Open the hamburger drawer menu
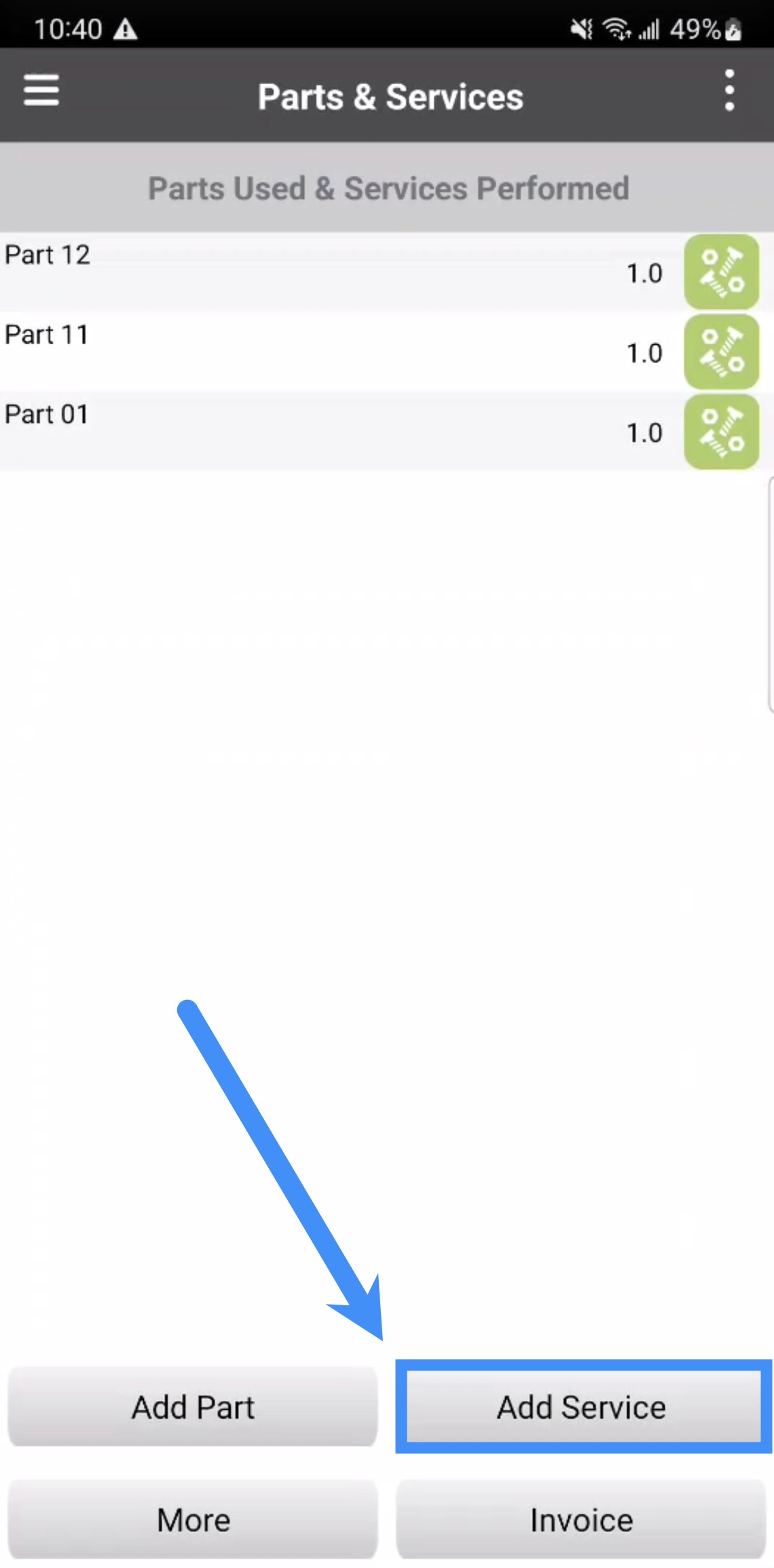Screen dimensions: 774x1568 click(41, 91)
